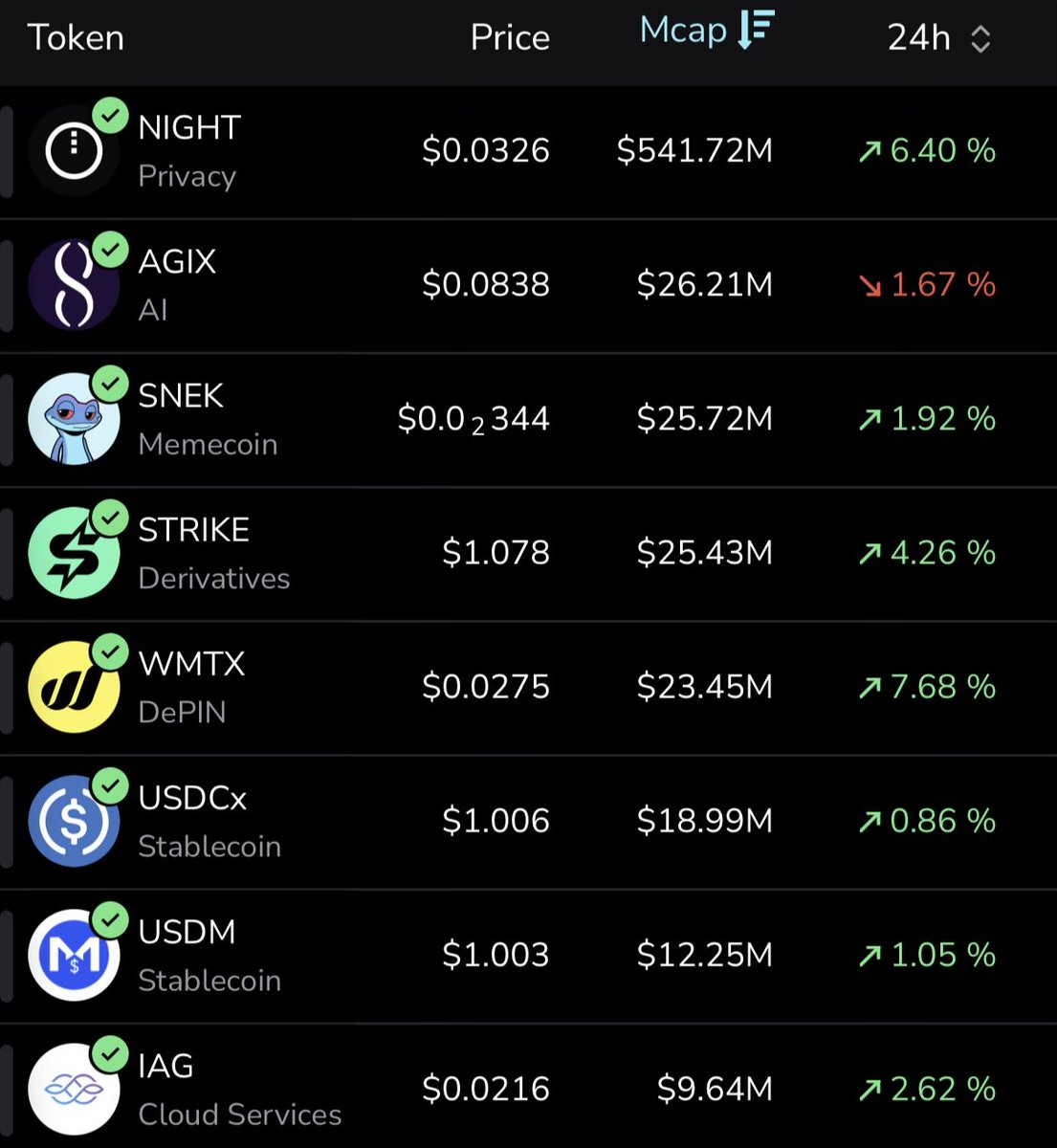Open the AGIX token row
The image size is (1057, 1148).
(528, 286)
